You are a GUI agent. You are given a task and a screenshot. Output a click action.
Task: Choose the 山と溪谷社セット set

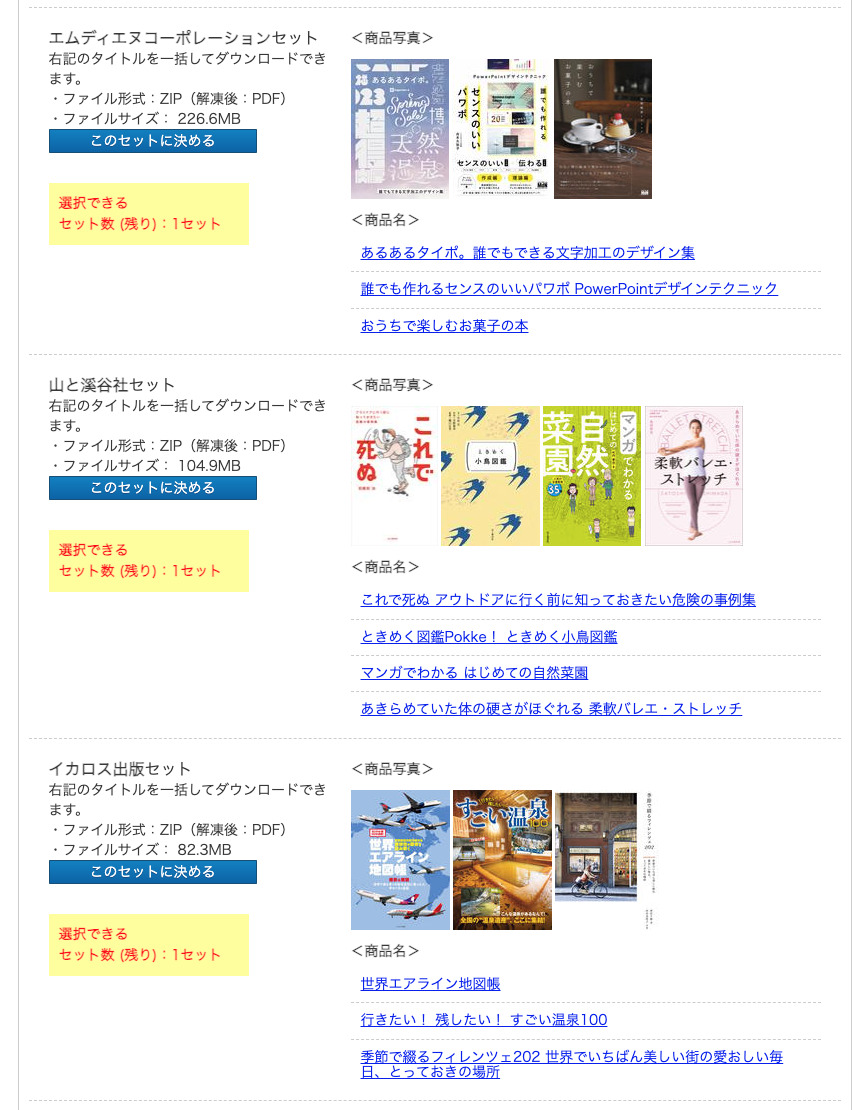click(x=152, y=488)
